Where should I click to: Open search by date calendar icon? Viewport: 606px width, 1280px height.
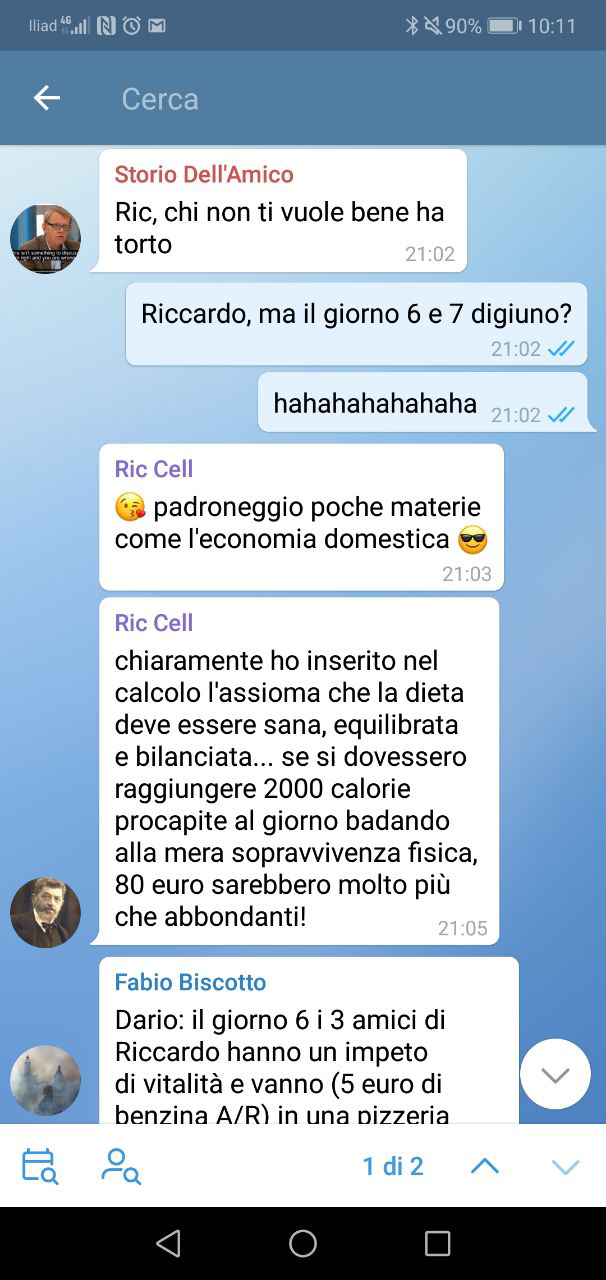pos(40,1166)
